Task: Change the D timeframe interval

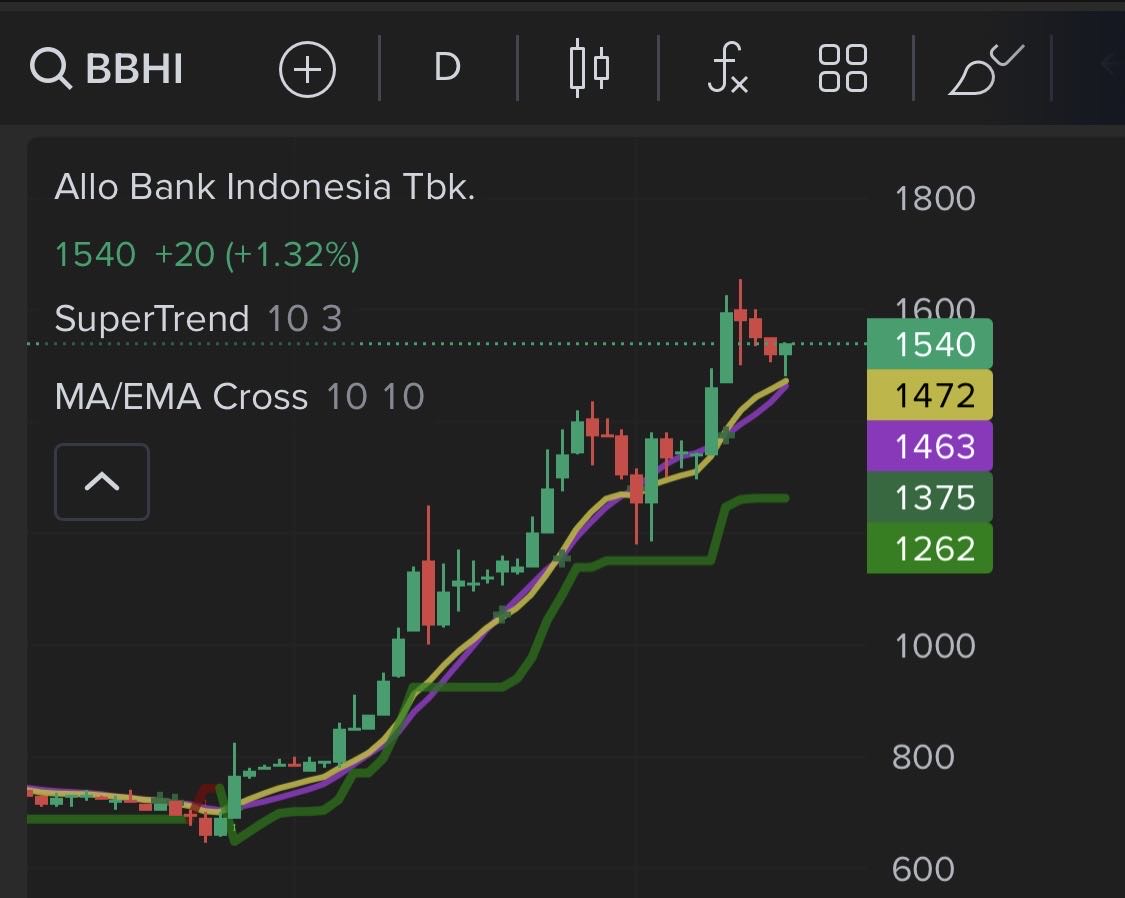Action: [447, 68]
